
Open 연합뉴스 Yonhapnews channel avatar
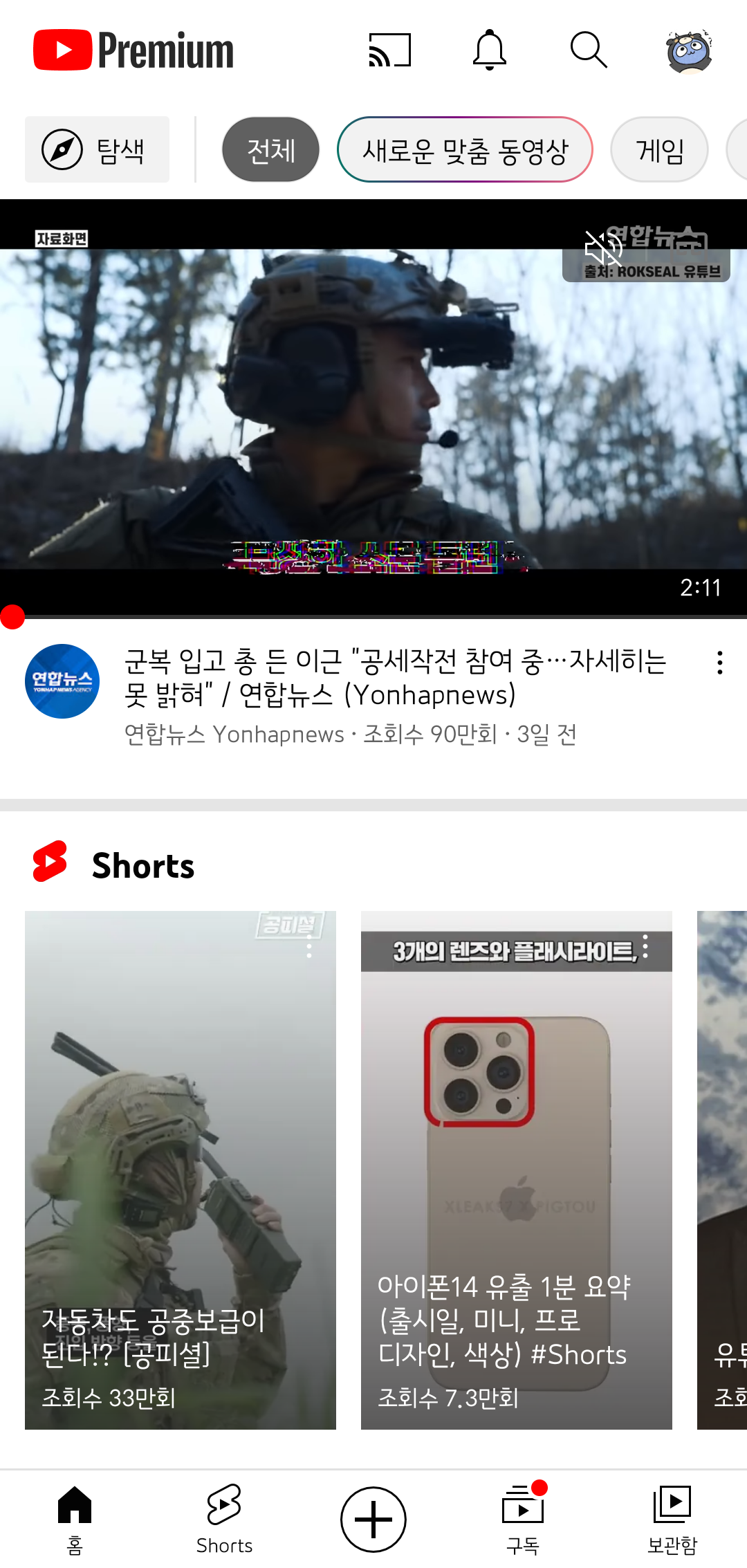coord(62,681)
